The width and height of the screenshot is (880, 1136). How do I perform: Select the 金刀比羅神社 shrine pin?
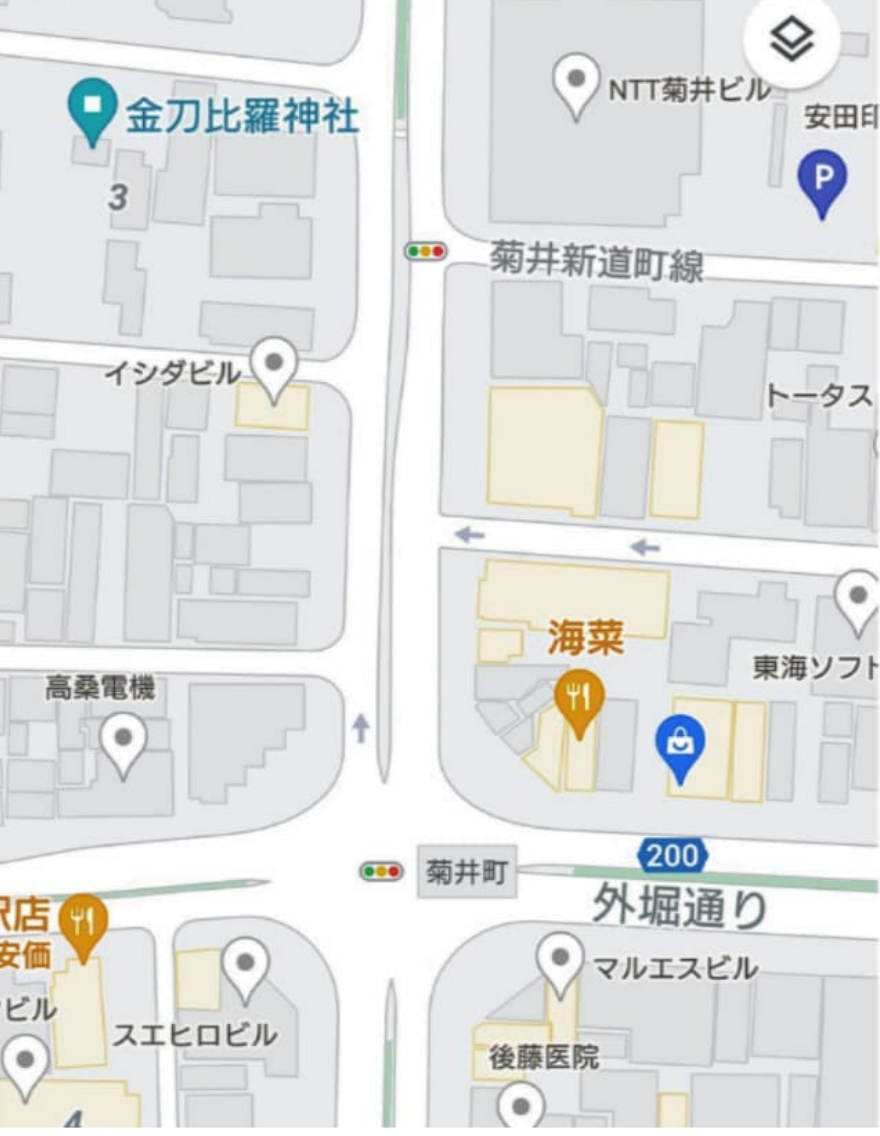[93, 109]
